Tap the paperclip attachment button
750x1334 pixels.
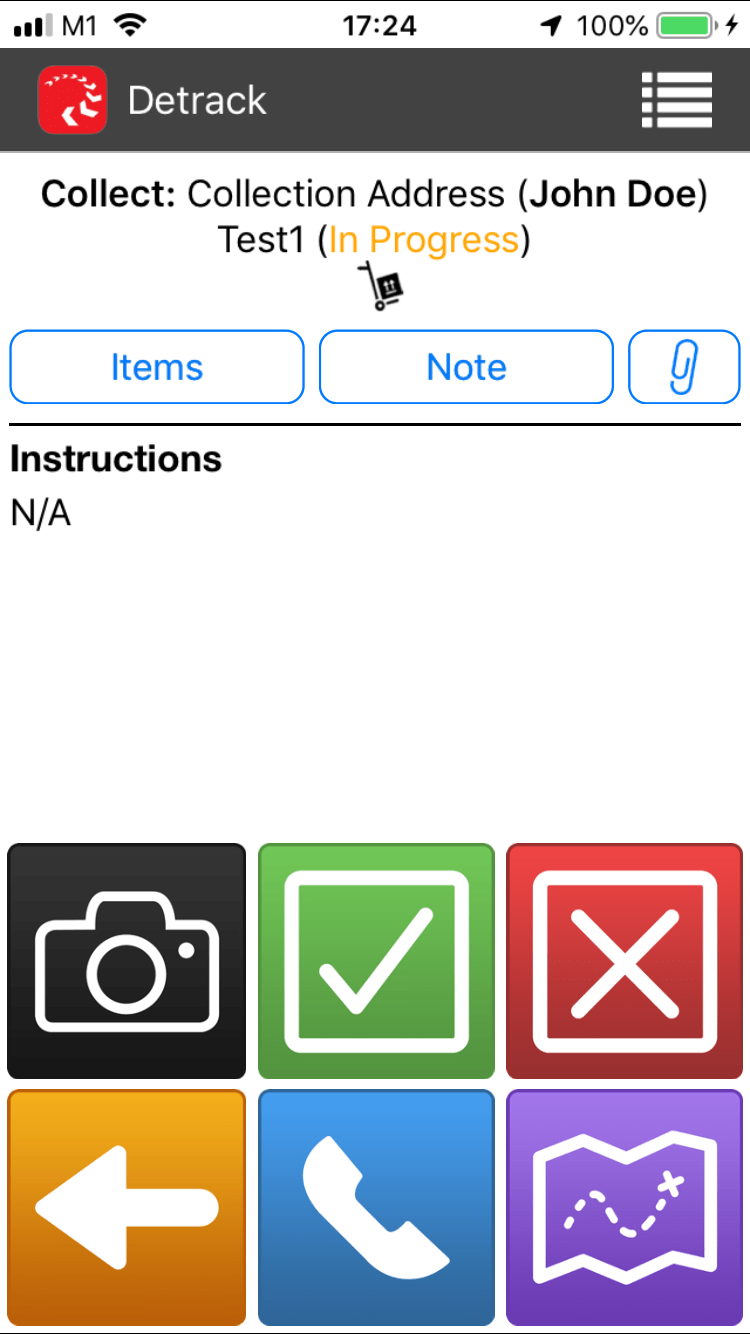click(684, 367)
